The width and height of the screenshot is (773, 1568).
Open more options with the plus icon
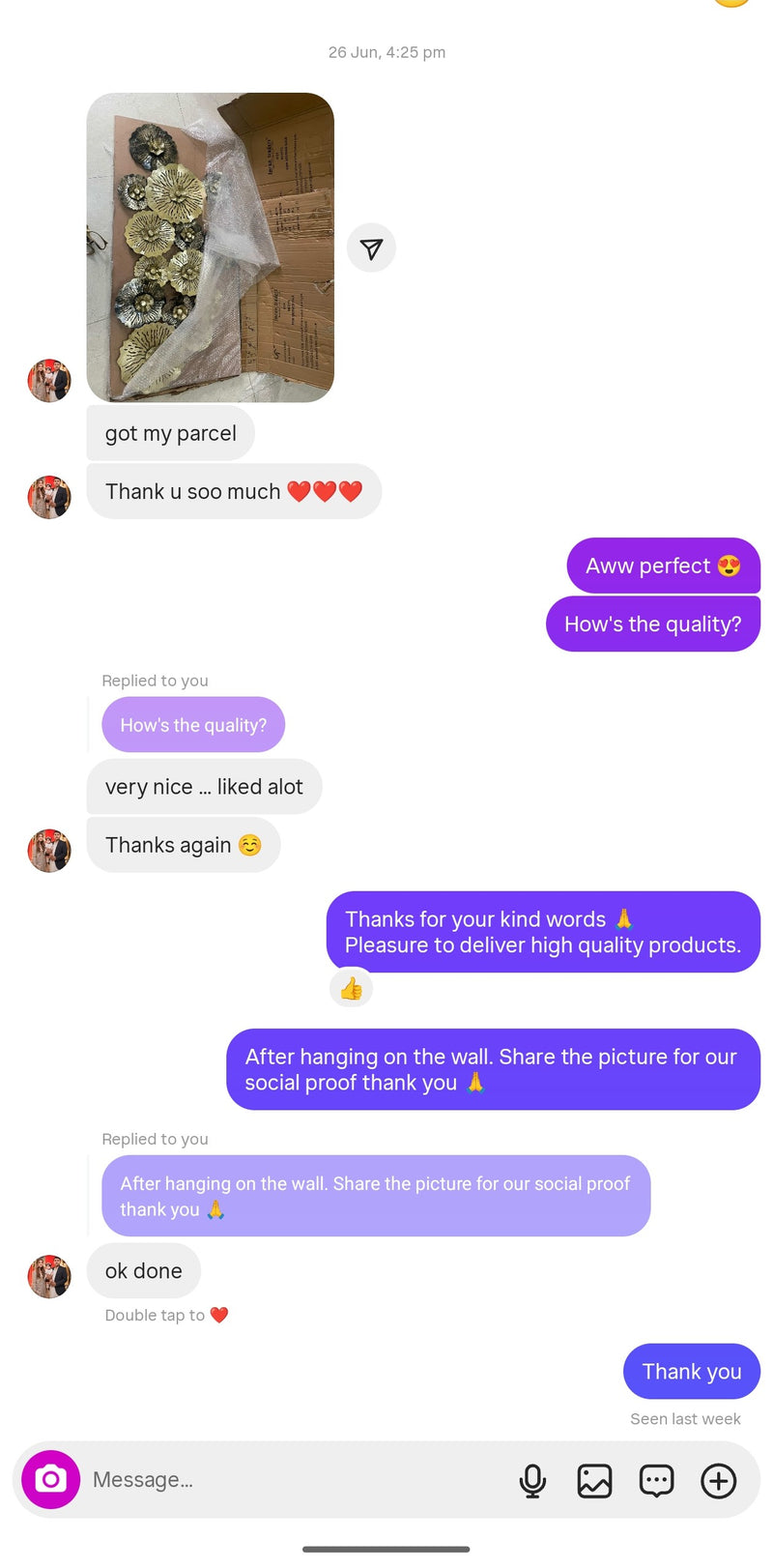point(718,1480)
